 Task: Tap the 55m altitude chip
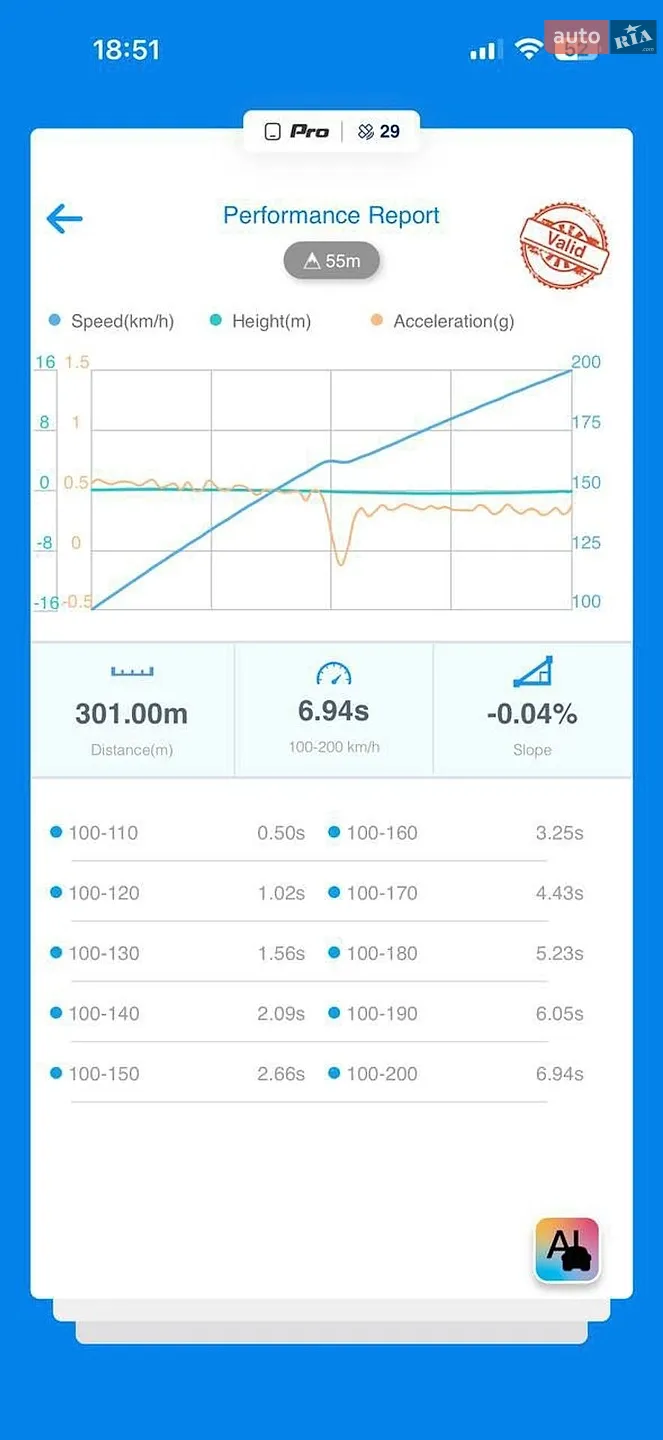tap(331, 261)
